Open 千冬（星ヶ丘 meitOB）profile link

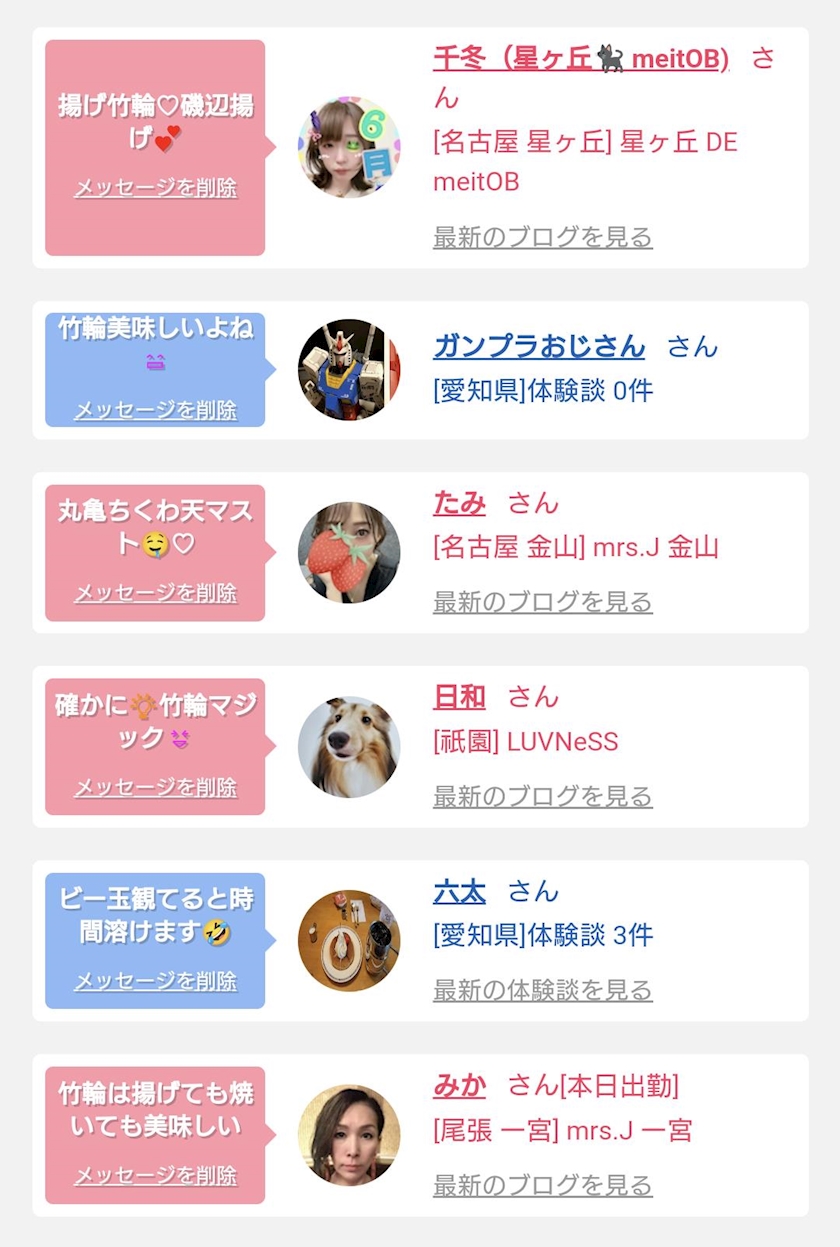coord(581,58)
